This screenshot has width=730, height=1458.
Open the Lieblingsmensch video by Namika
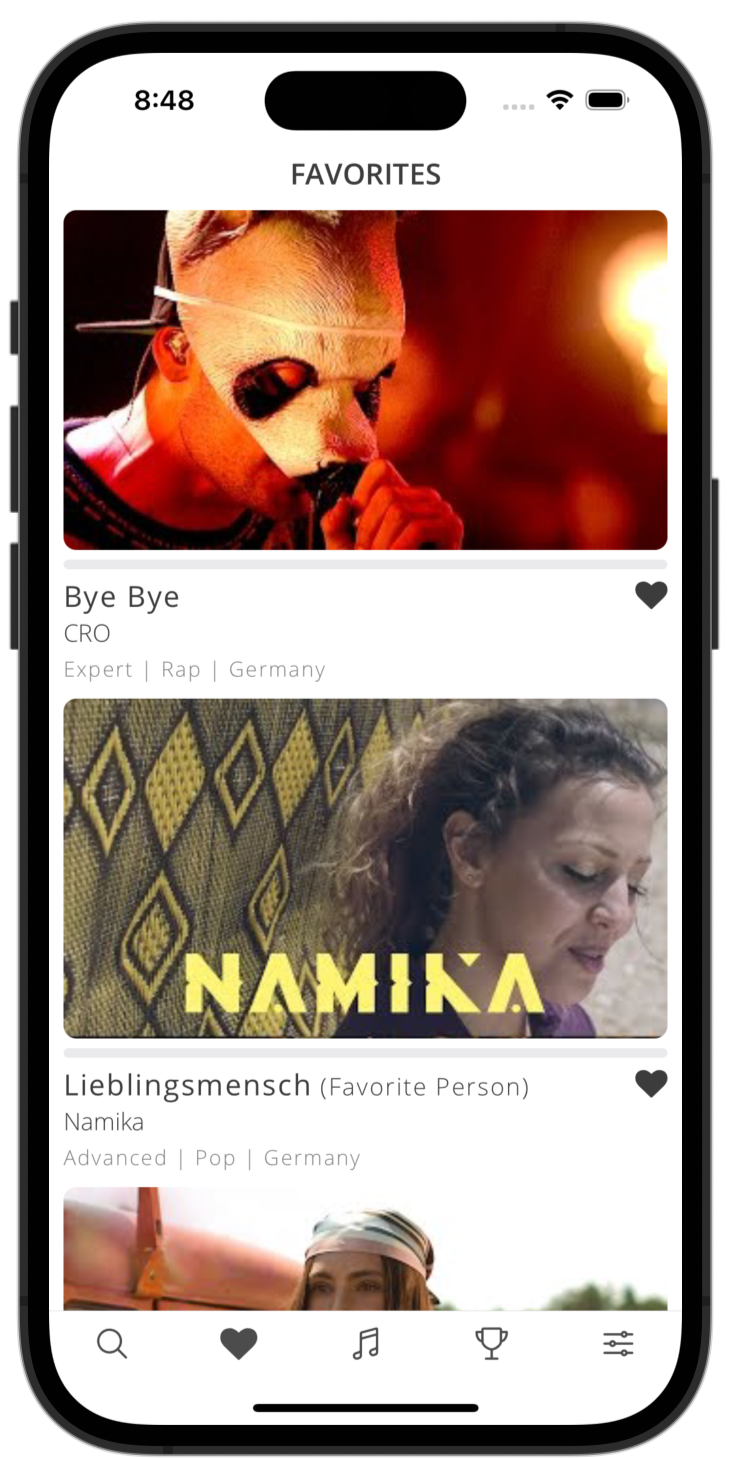coord(365,868)
